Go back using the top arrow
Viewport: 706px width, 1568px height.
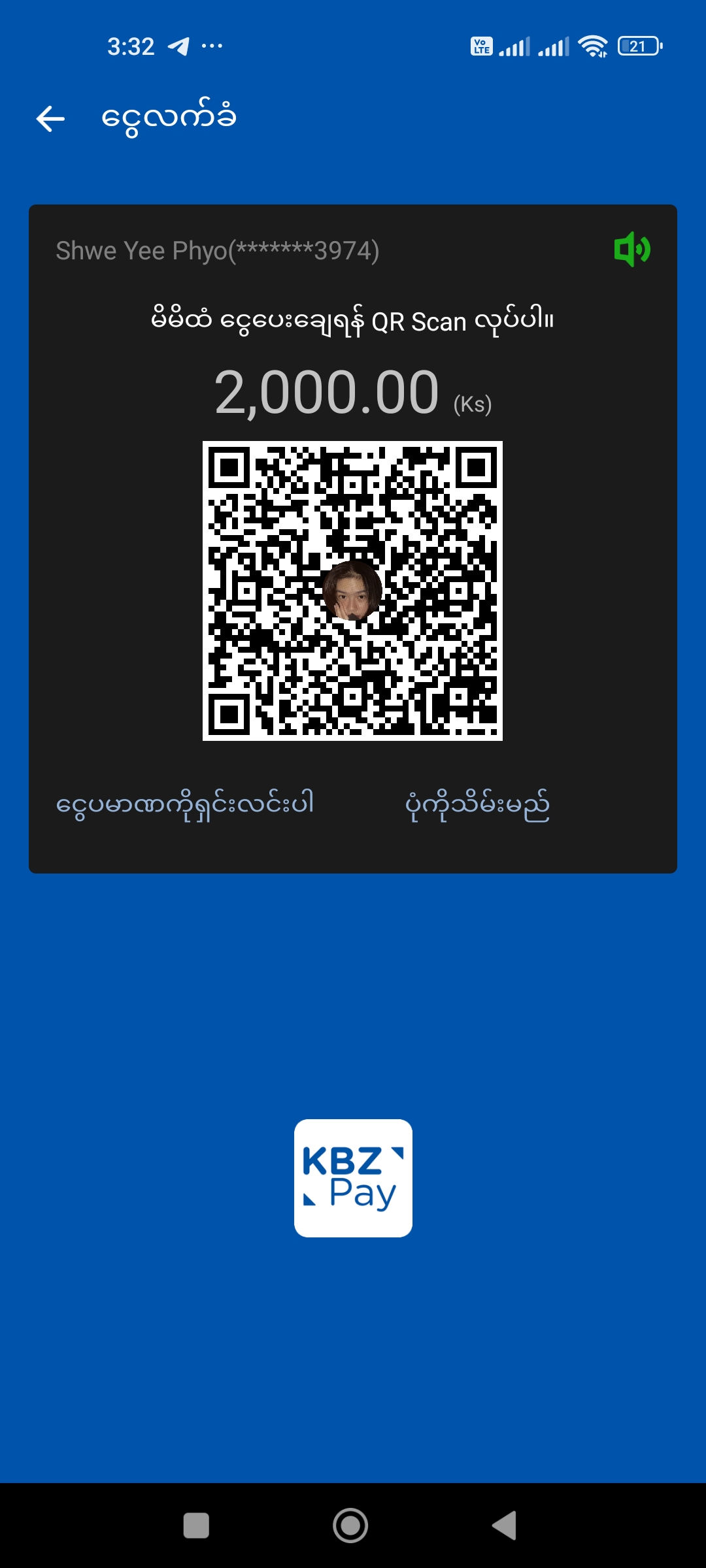pyautogui.click(x=50, y=119)
